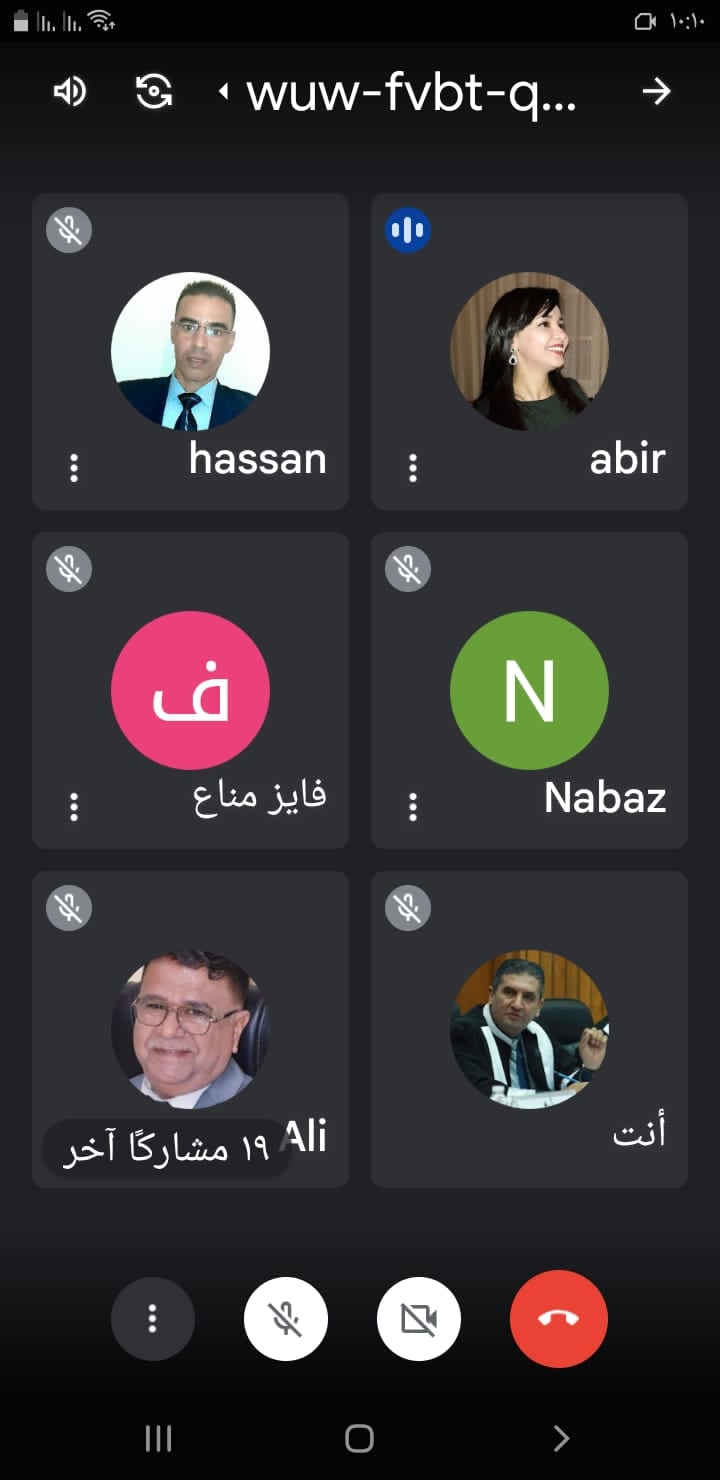Image resolution: width=720 pixels, height=1480 pixels.
Task: Open the three-dot menu on abir's tile
Action: point(413,468)
